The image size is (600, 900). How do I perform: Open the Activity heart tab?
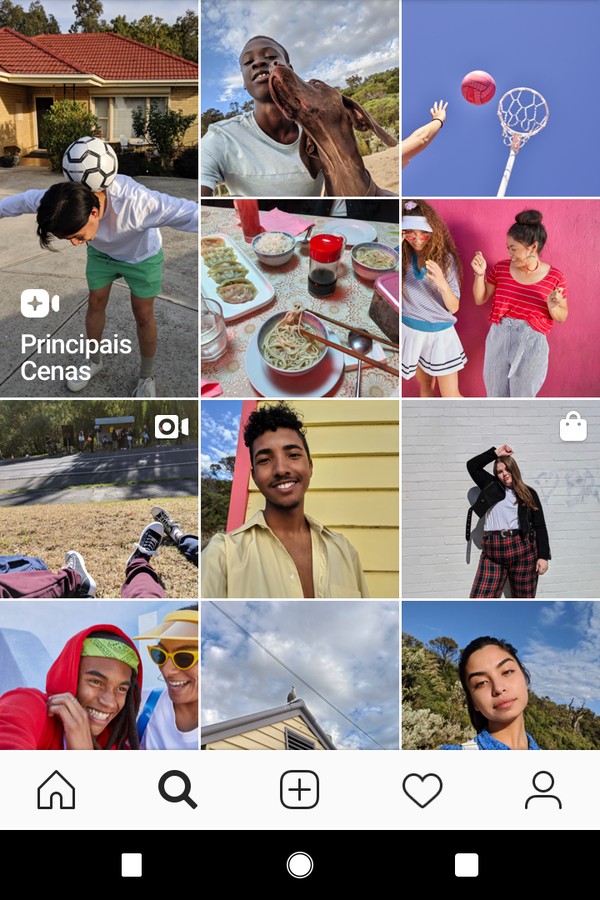pos(422,790)
